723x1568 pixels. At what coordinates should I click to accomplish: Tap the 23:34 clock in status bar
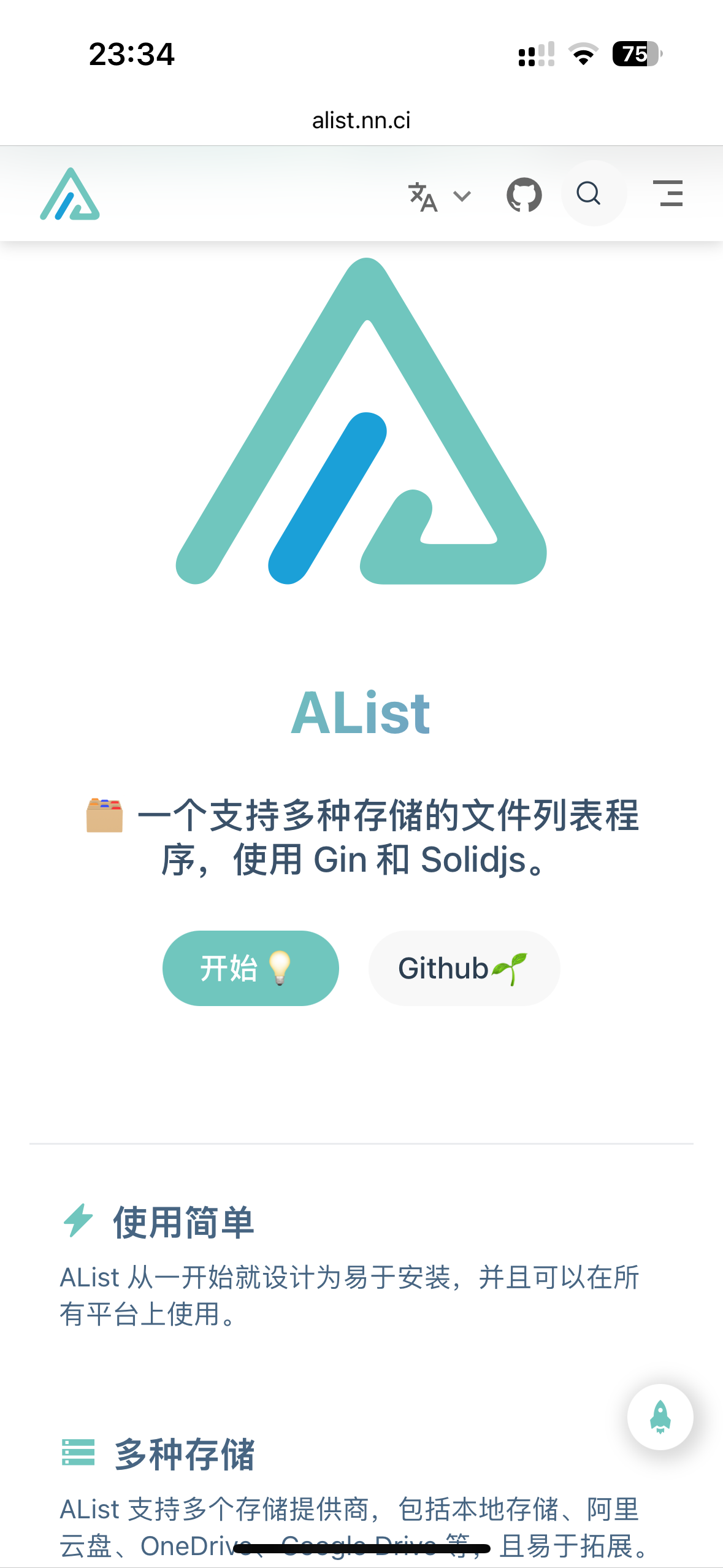coord(131,55)
